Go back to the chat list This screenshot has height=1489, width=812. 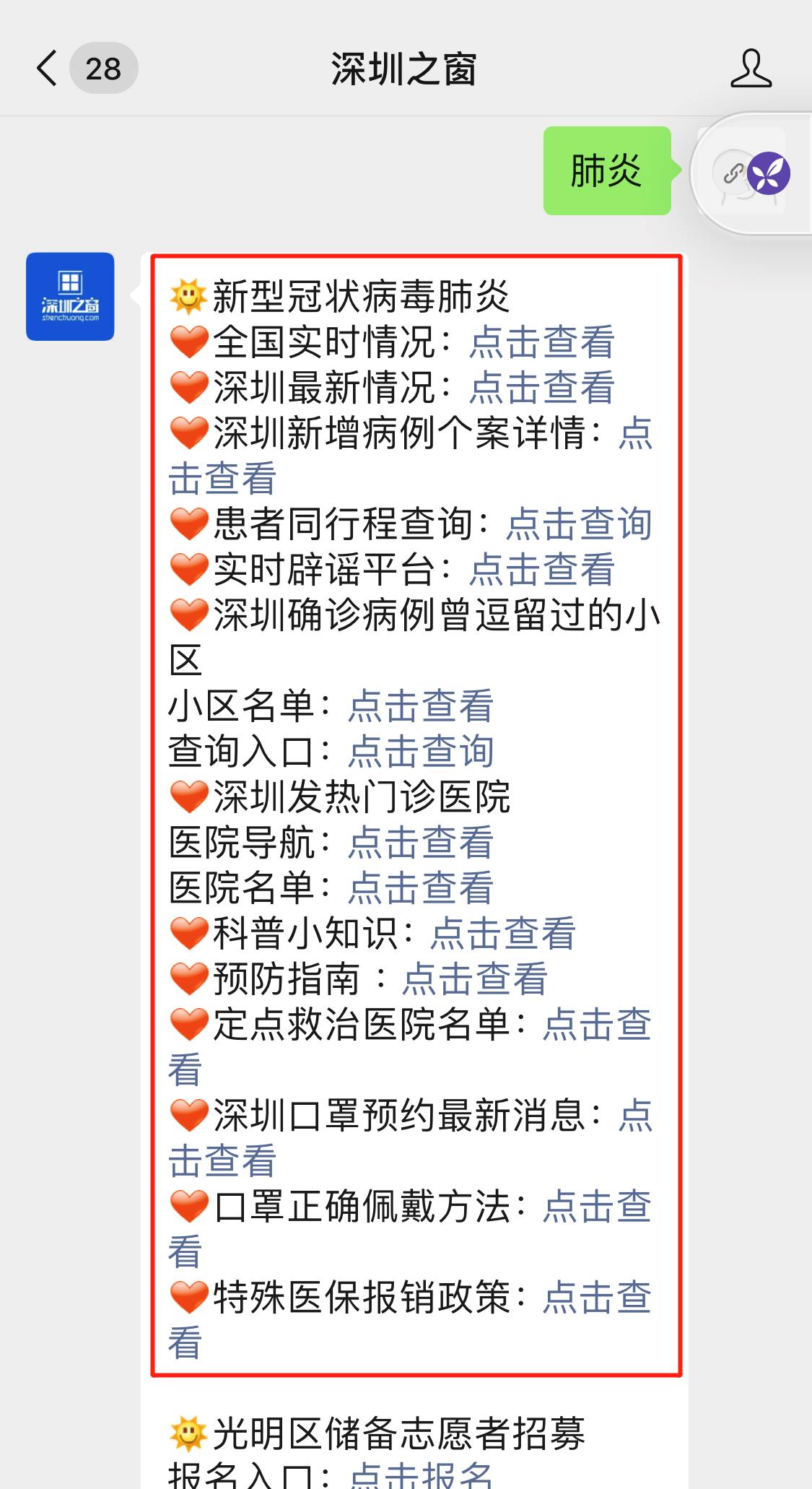[x=48, y=69]
